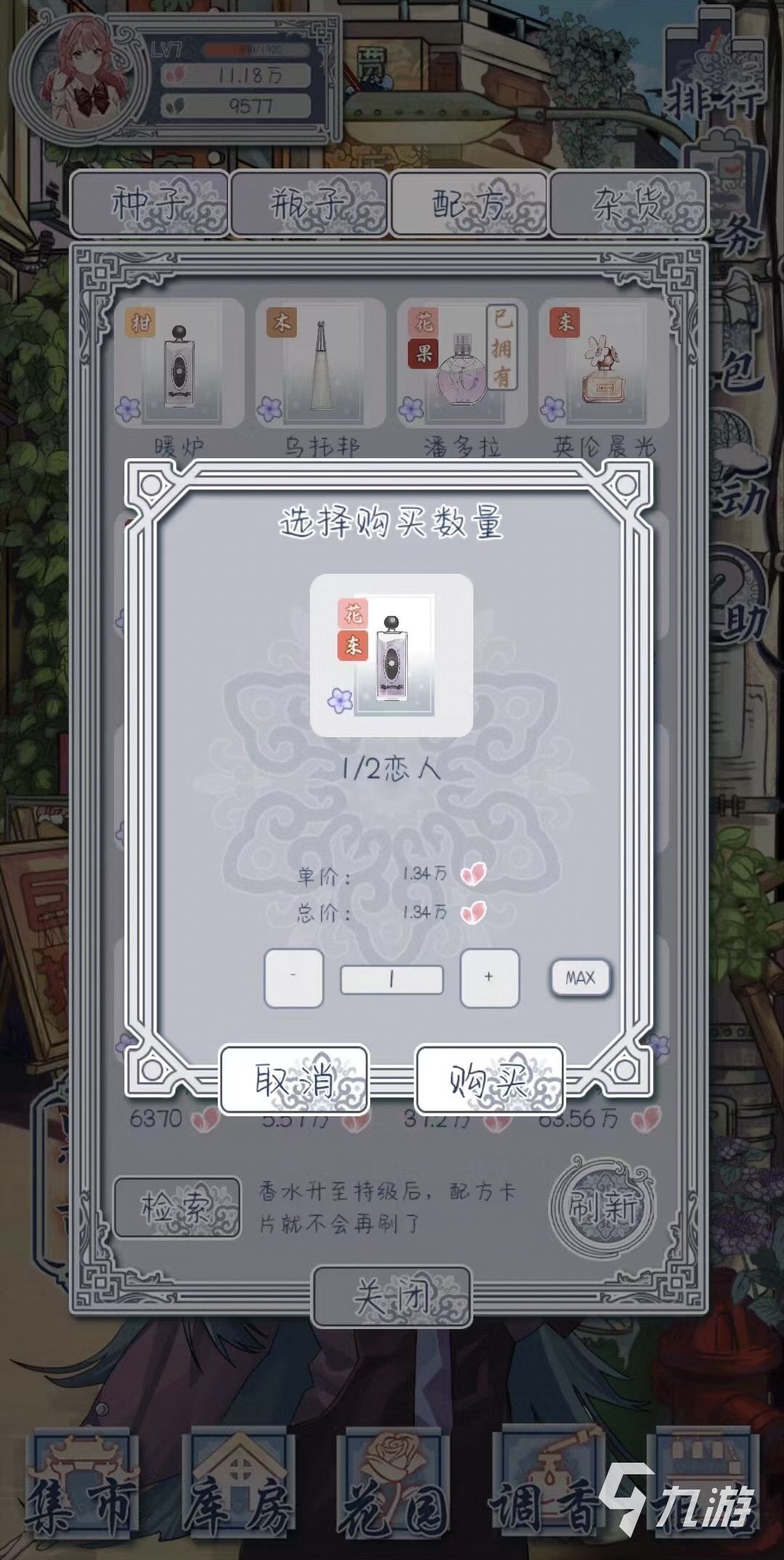Open the 杂货 tab

(x=628, y=204)
